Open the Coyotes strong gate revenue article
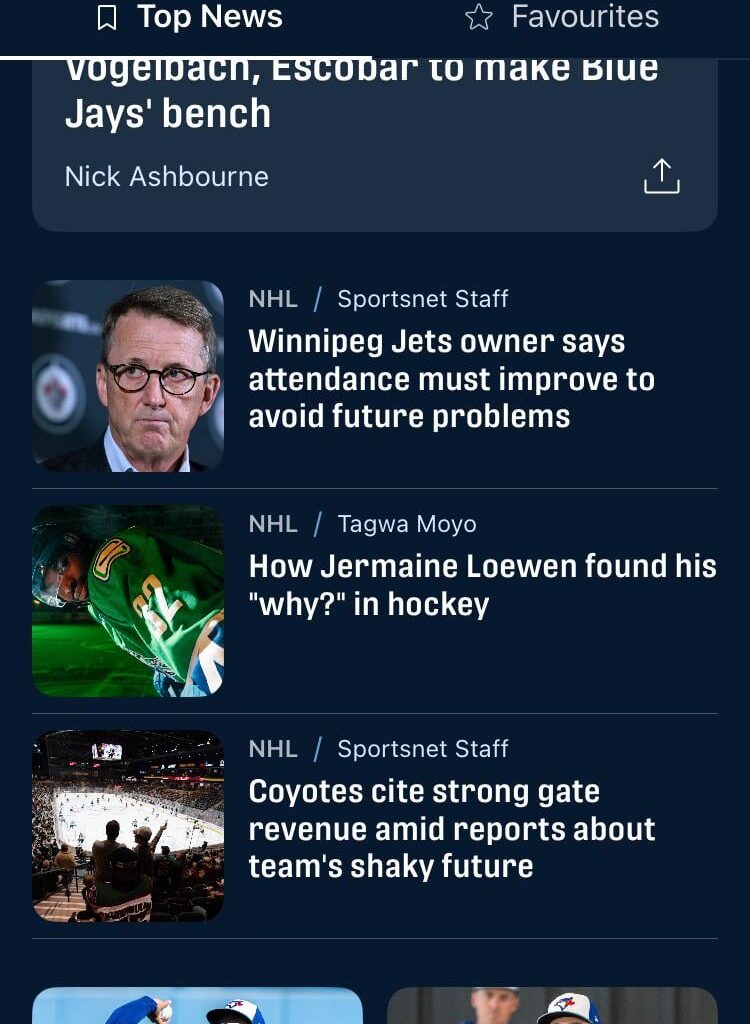 click(x=451, y=828)
